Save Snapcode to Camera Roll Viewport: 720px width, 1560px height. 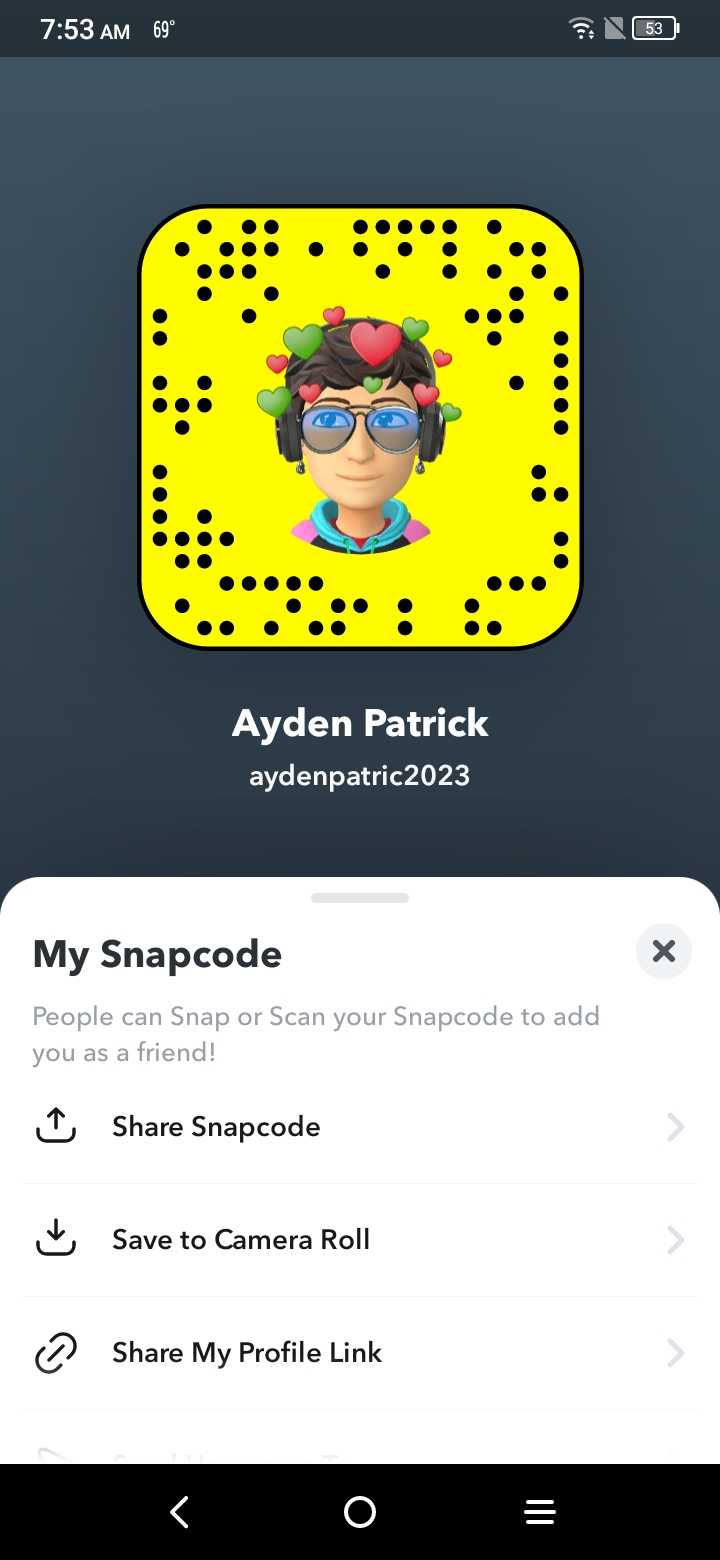[x=360, y=1240]
